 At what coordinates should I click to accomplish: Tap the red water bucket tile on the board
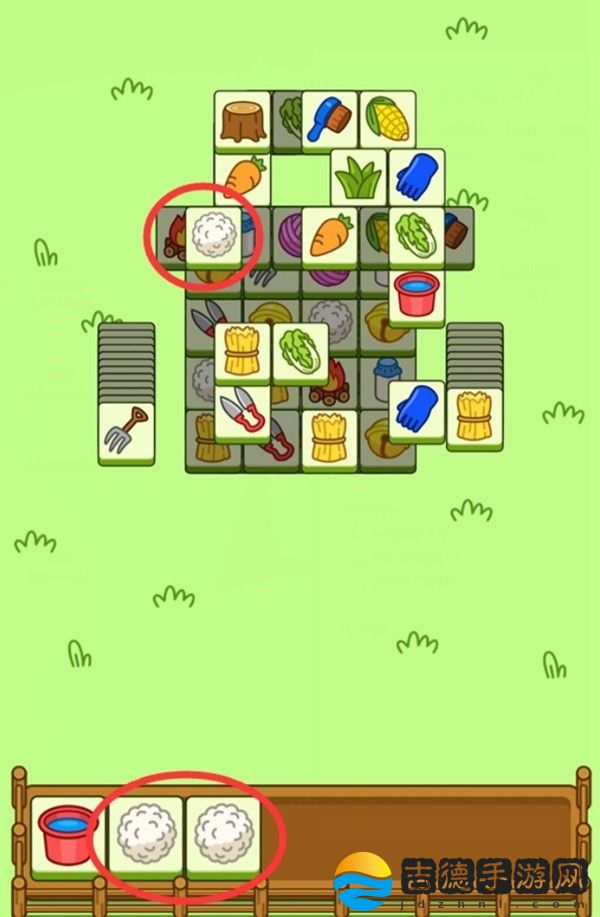[x=416, y=295]
